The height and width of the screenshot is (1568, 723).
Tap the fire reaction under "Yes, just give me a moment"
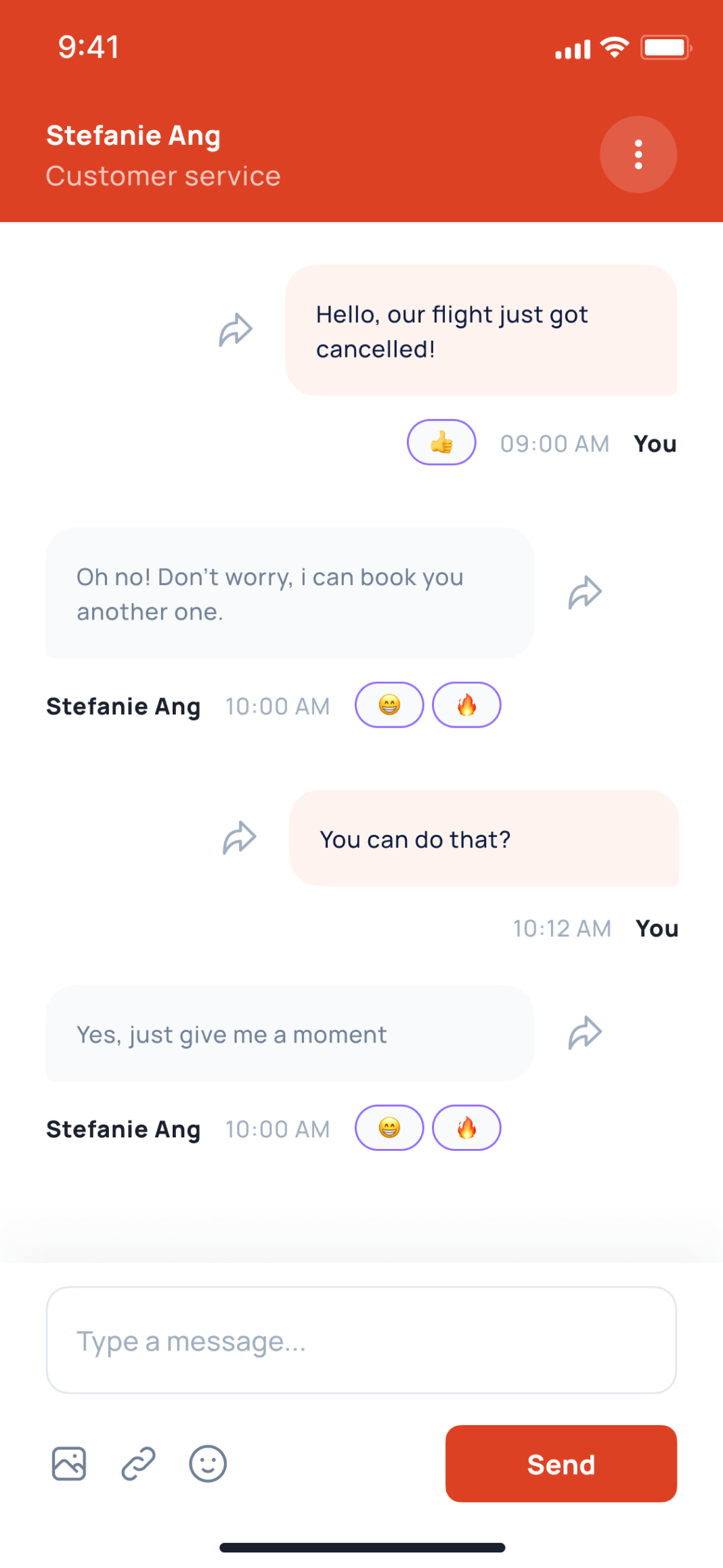[466, 1128]
